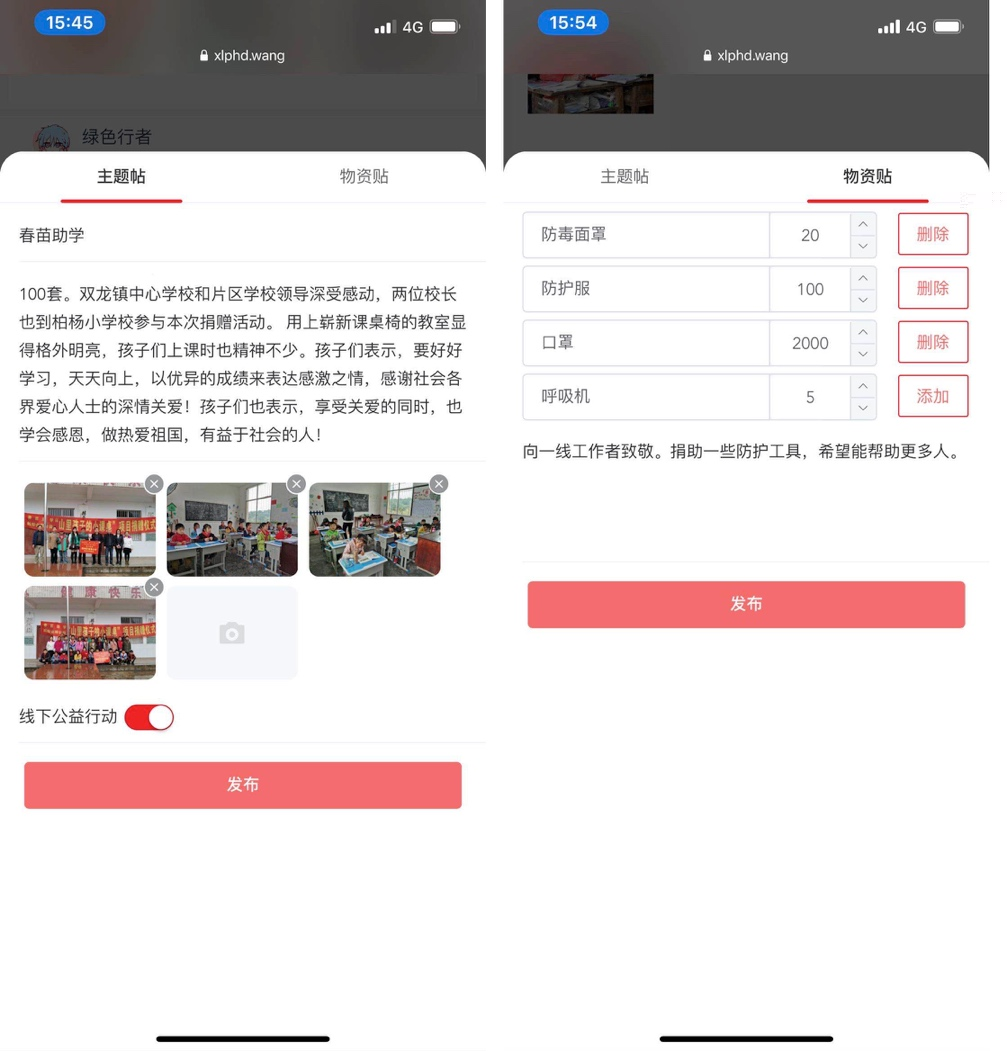Switch to the unselected 主题帖 tab

pyautogui.click(x=625, y=177)
